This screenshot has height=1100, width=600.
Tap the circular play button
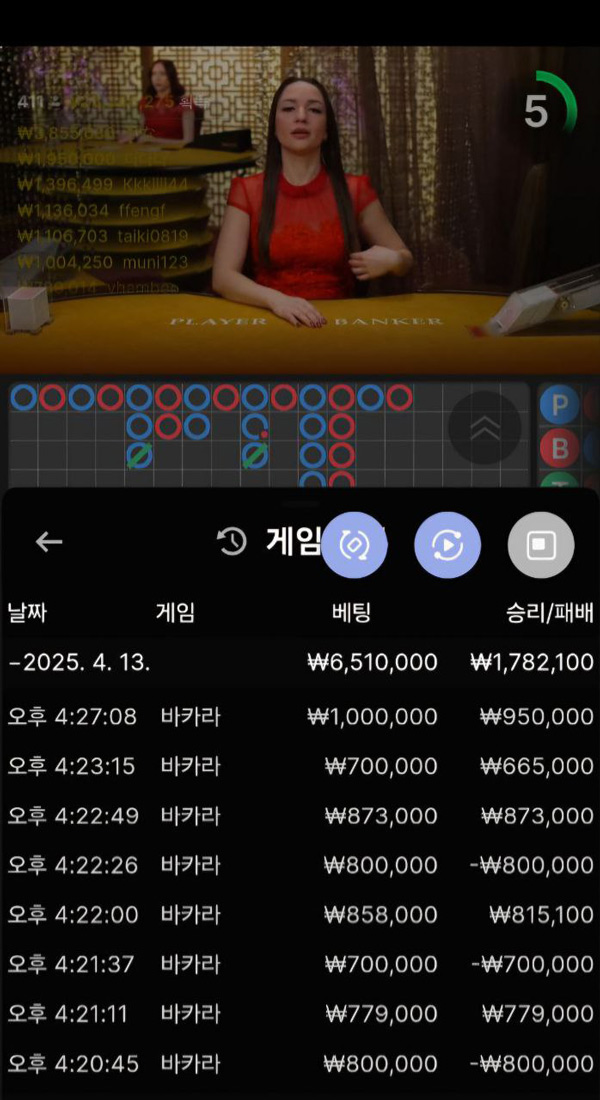click(x=447, y=545)
